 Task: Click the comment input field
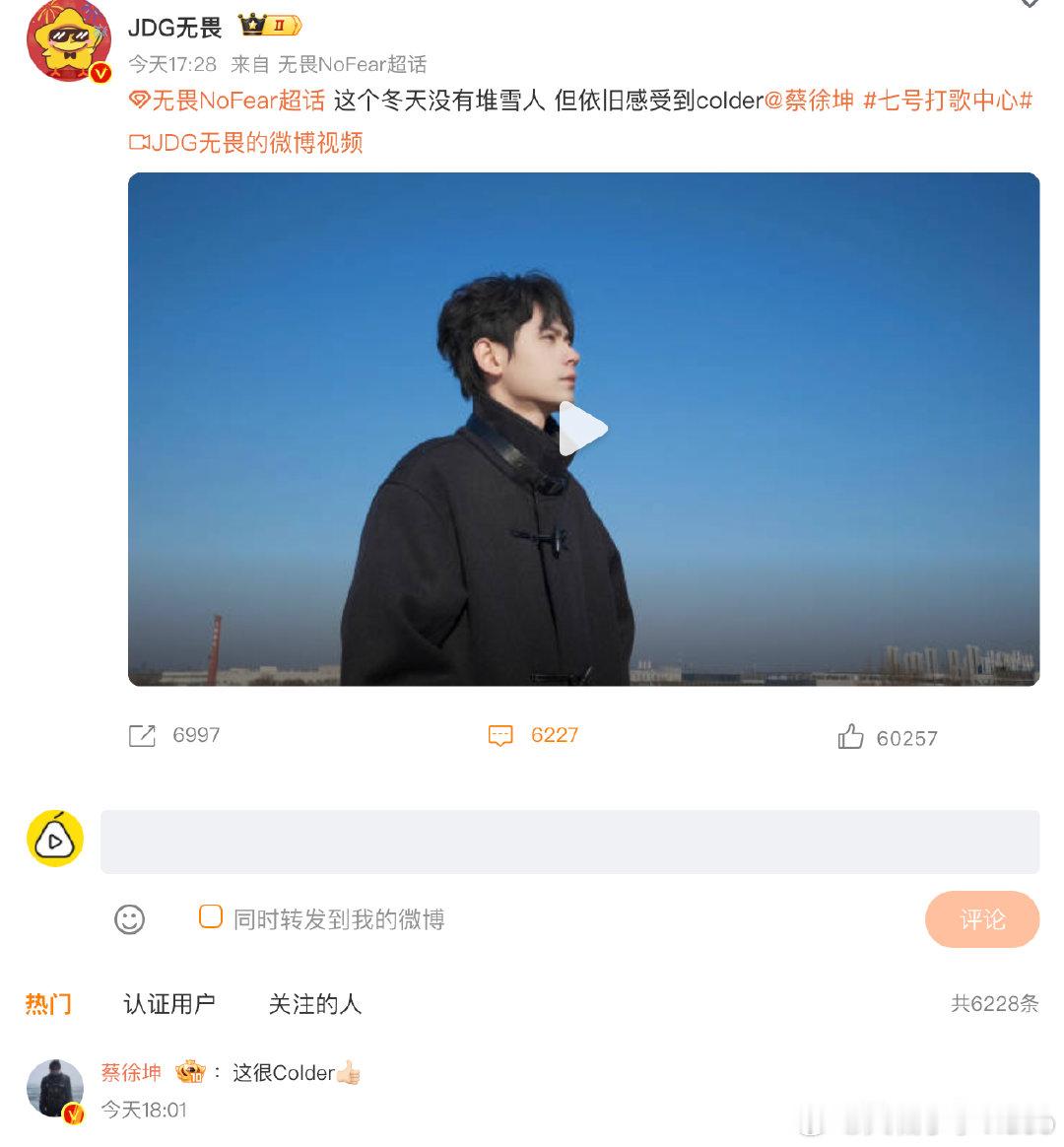click(x=571, y=840)
